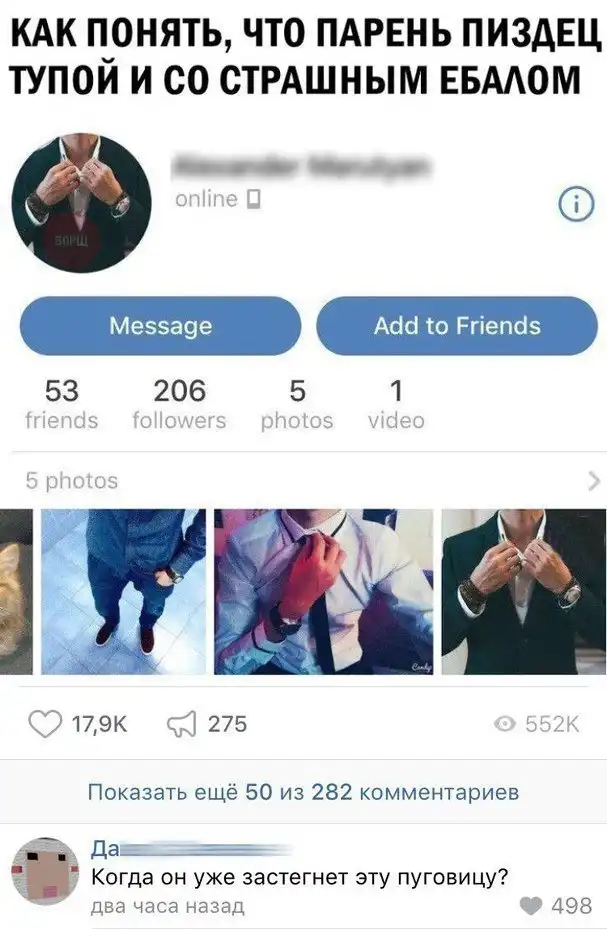Screen dimensions: 607x930
Task: Share the post with 275 reposts
Action: click(x=178, y=723)
